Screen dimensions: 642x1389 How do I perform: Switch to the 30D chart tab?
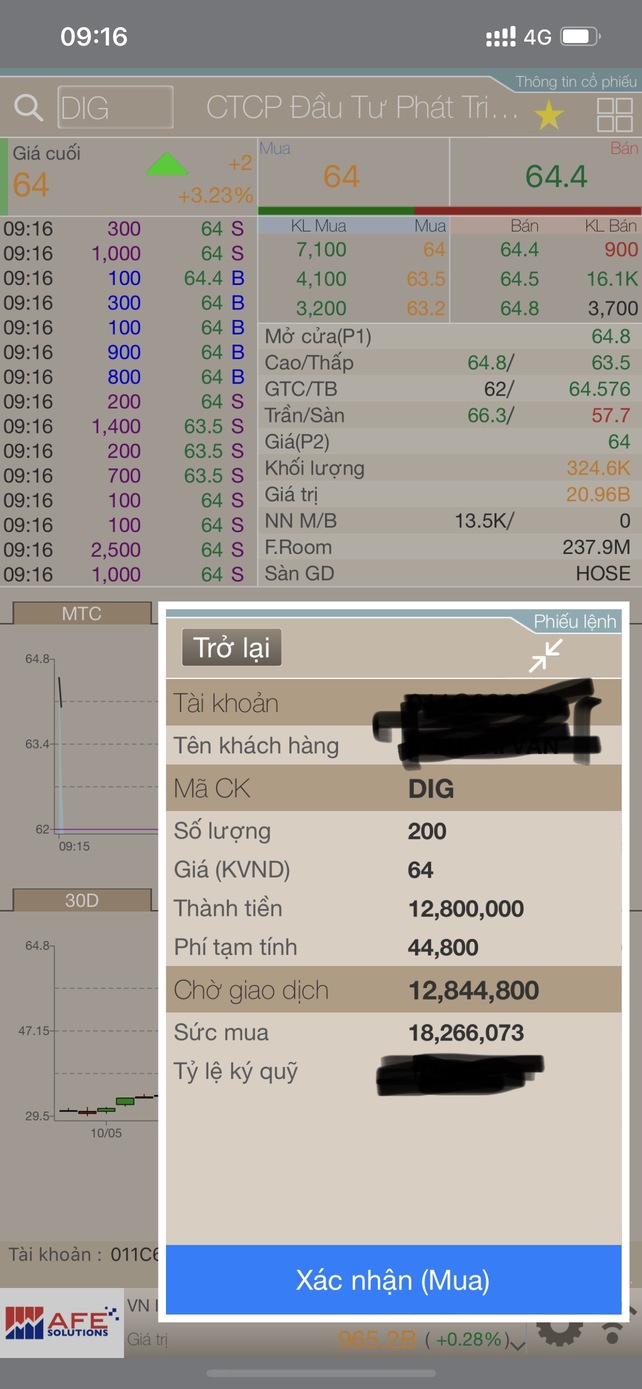click(x=81, y=900)
